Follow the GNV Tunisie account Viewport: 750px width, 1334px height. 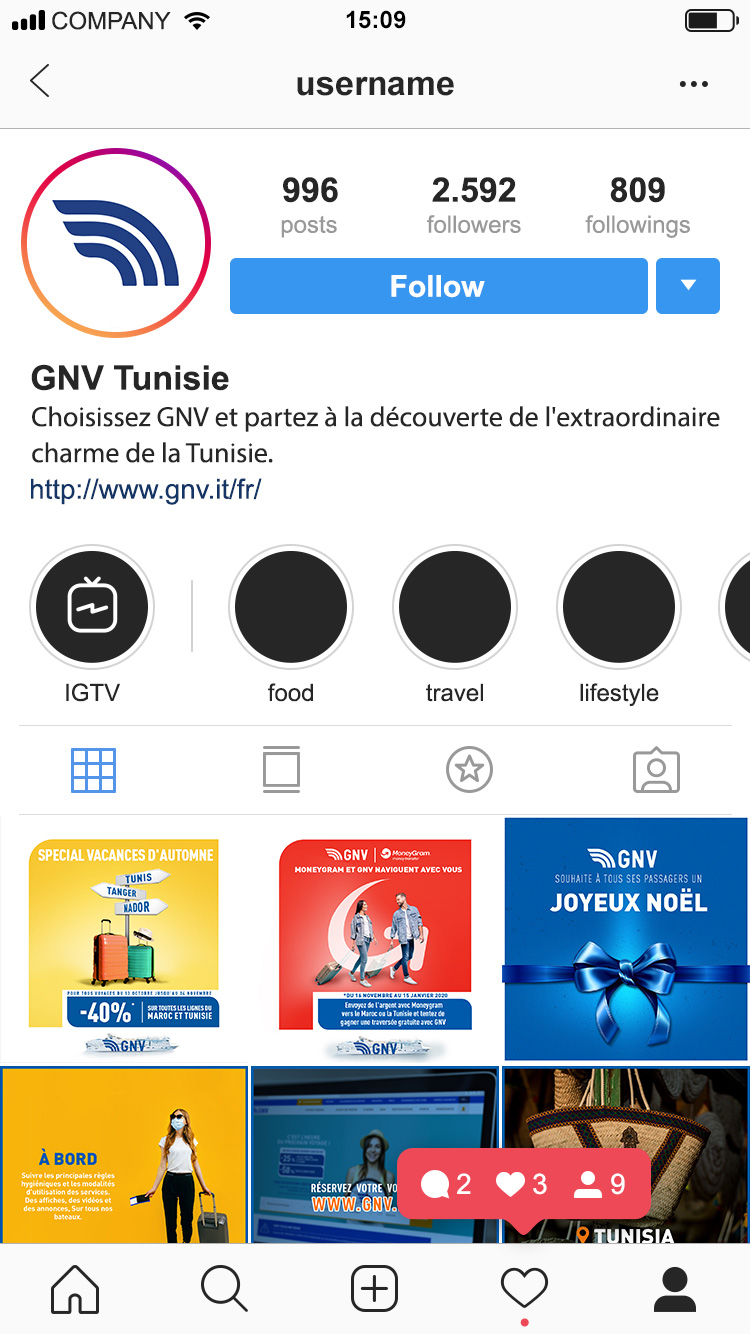coord(438,286)
